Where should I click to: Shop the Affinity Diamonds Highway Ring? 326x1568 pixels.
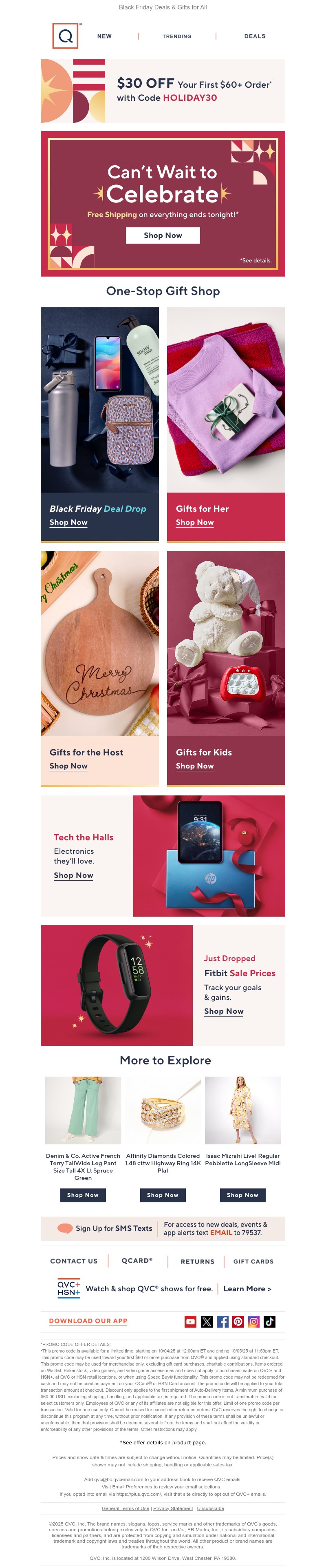[163, 1195]
